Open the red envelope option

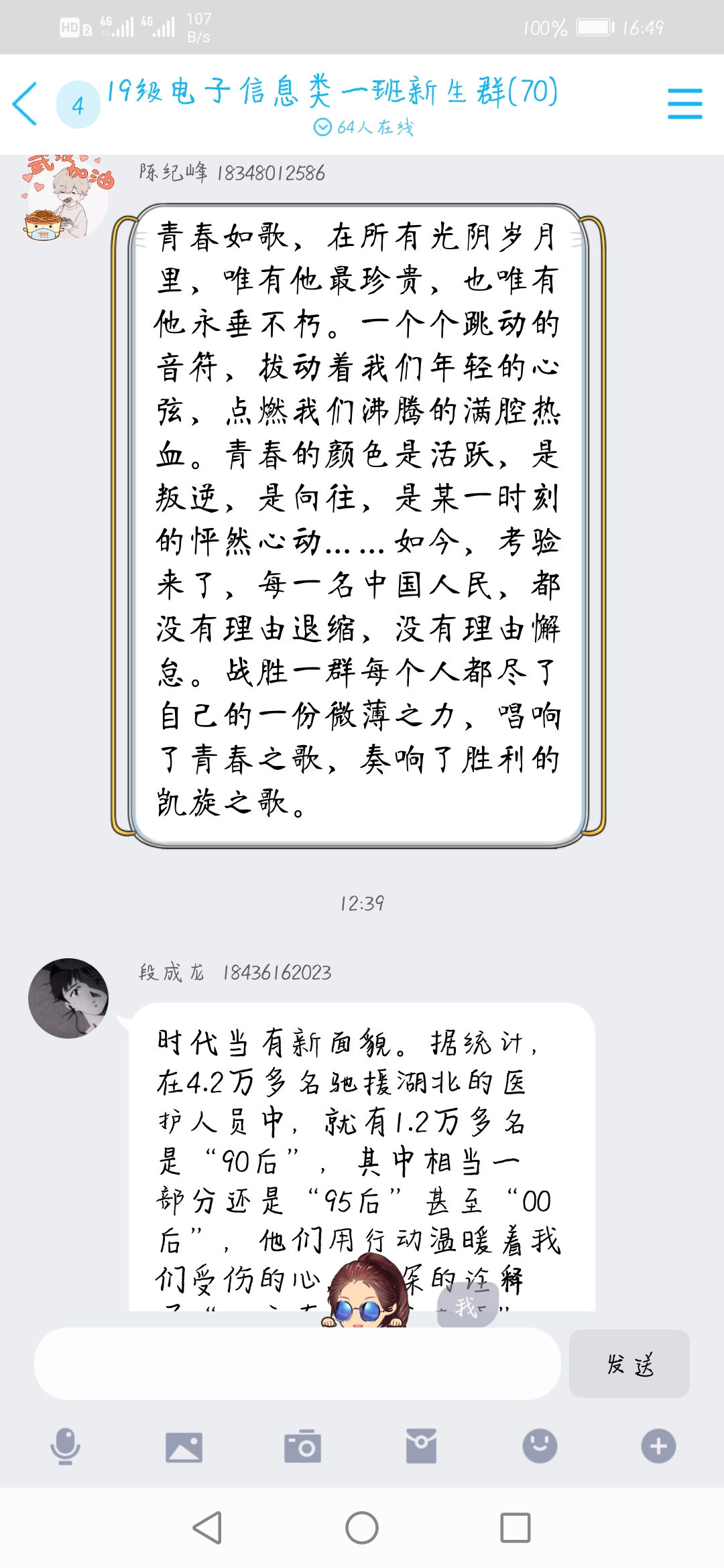tap(421, 1446)
